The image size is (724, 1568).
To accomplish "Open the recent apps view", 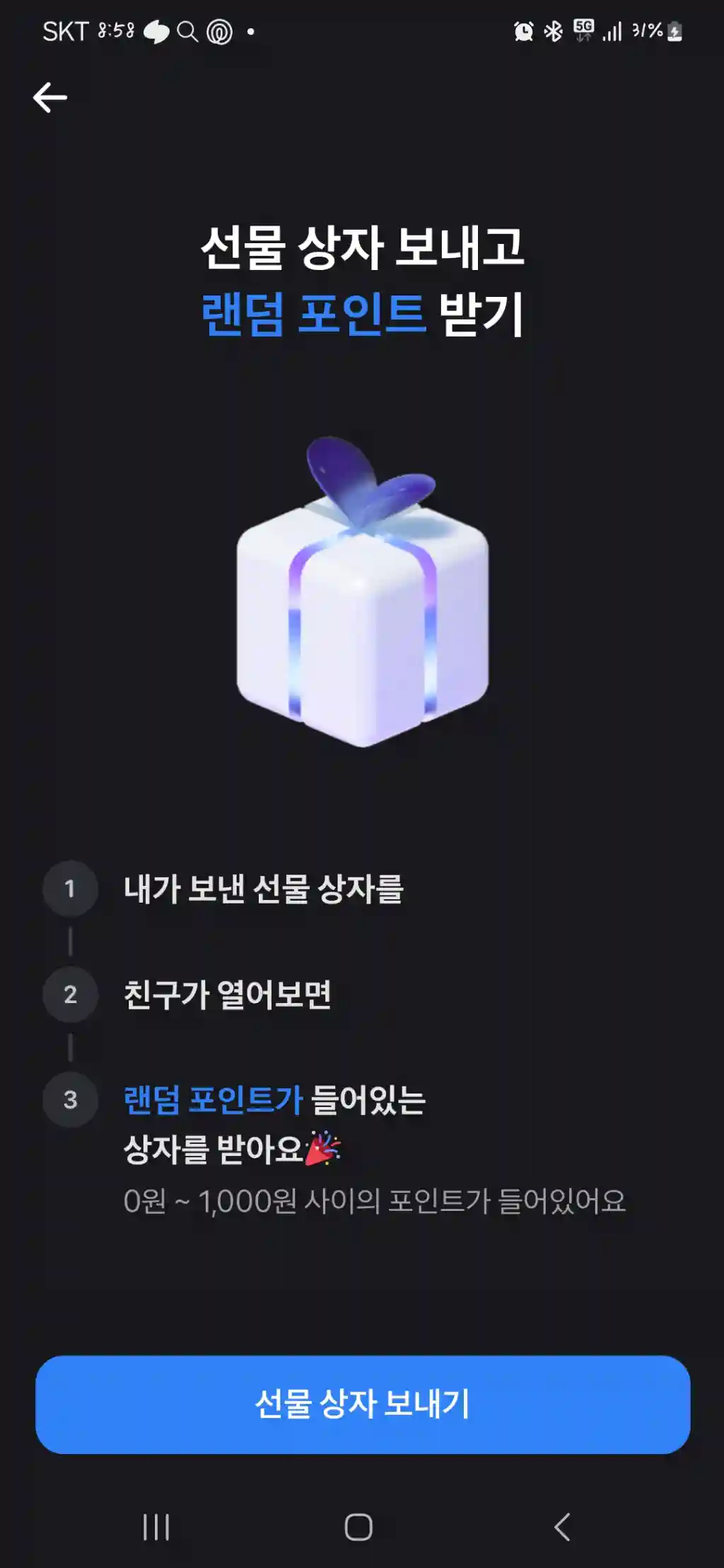I will pyautogui.click(x=156, y=1527).
